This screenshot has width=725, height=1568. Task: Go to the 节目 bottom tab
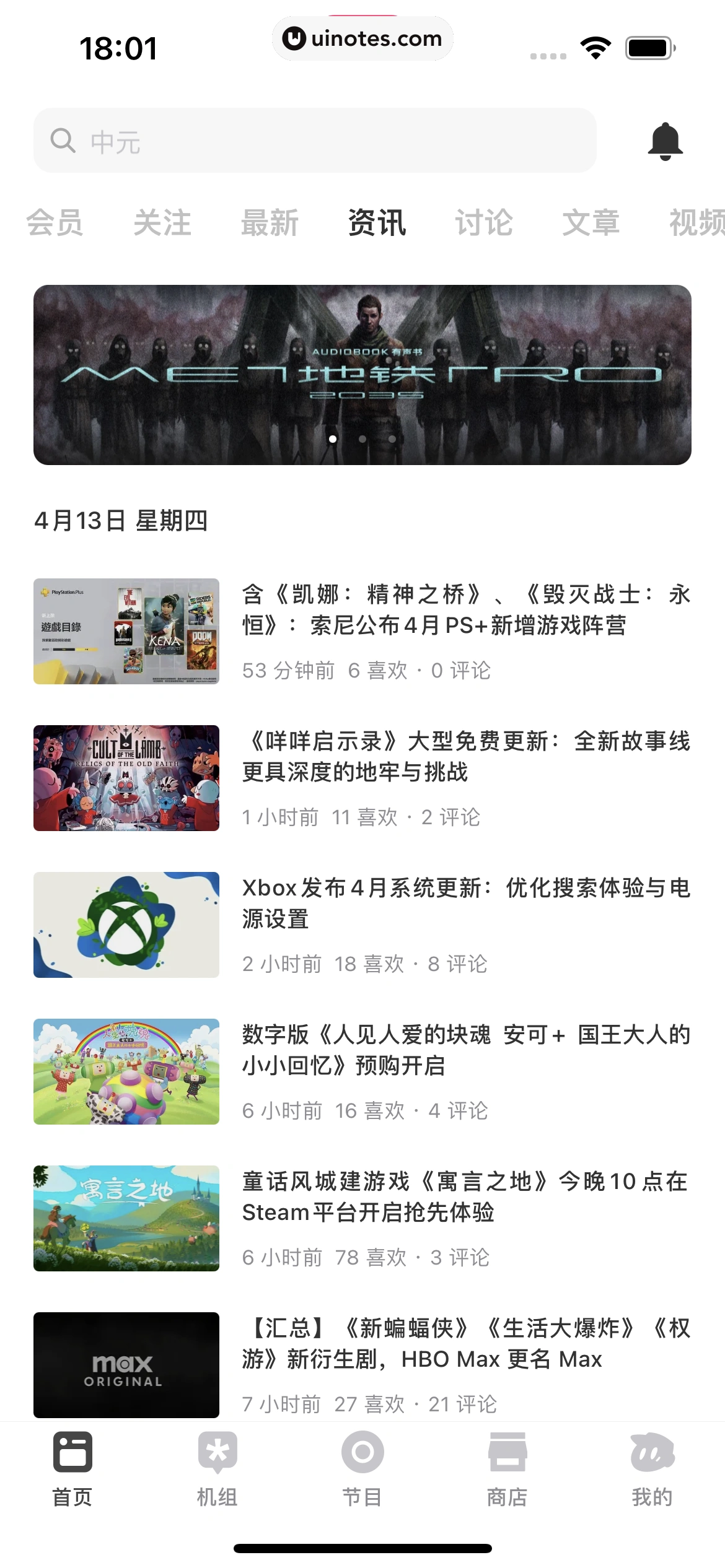[x=362, y=1469]
